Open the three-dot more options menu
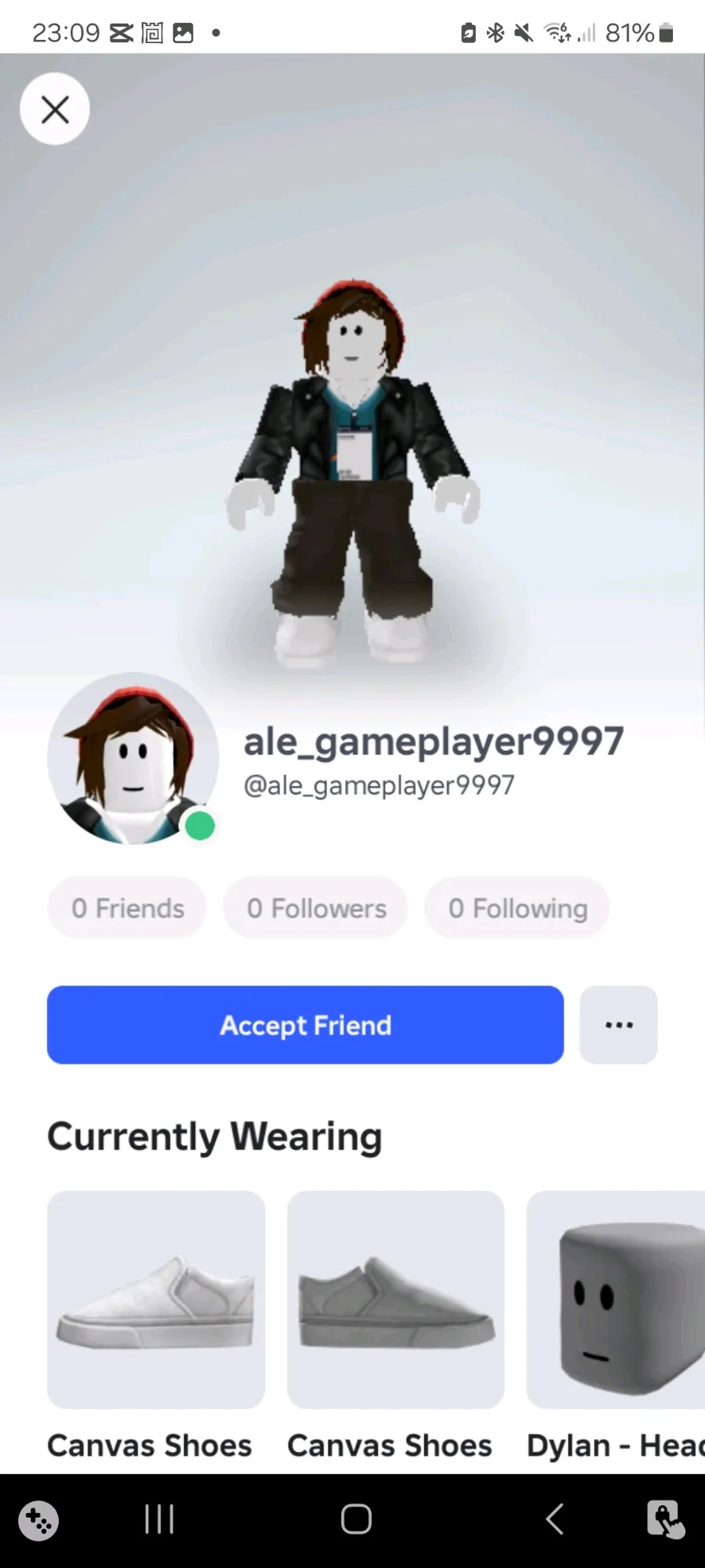The height and width of the screenshot is (1568, 705). 618,1024
